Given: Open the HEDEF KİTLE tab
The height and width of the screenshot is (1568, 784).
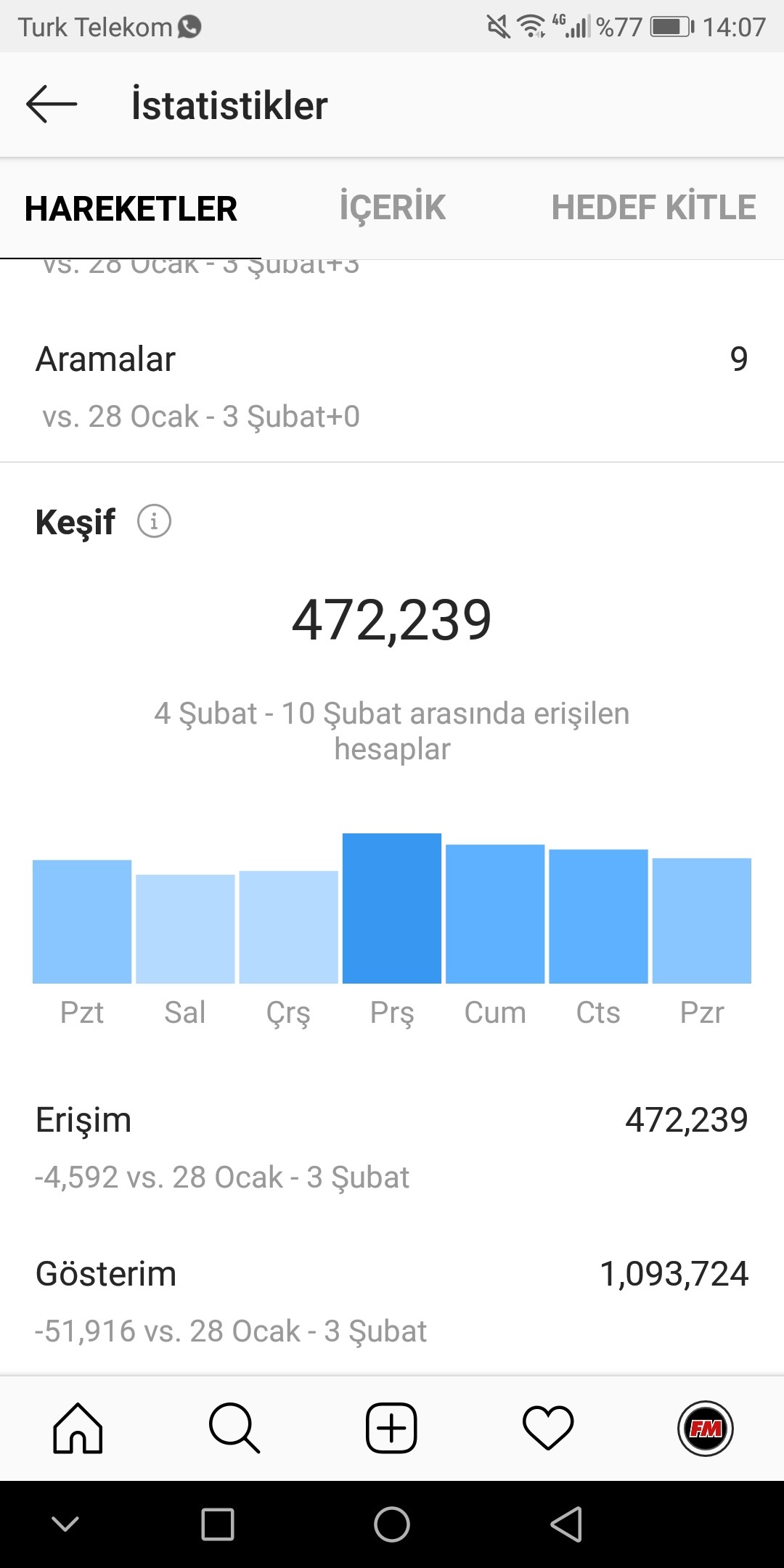Looking at the screenshot, I should click(653, 208).
